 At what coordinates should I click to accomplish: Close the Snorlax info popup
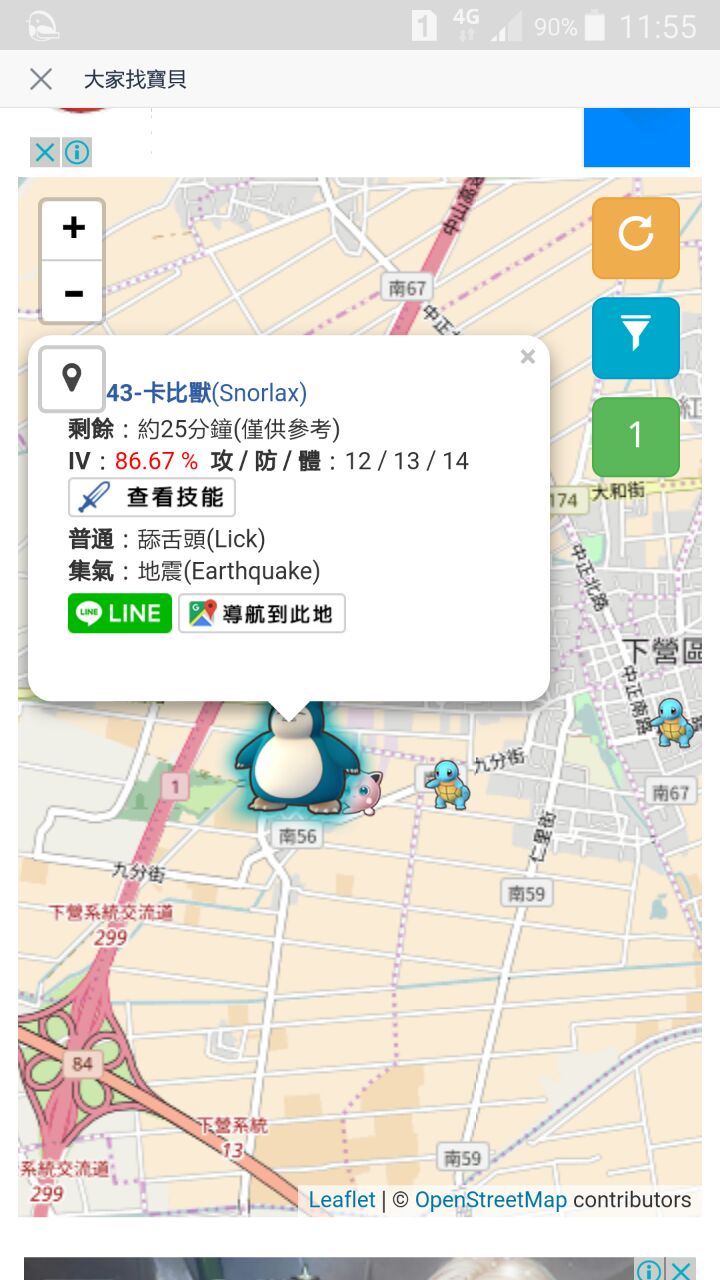point(528,357)
